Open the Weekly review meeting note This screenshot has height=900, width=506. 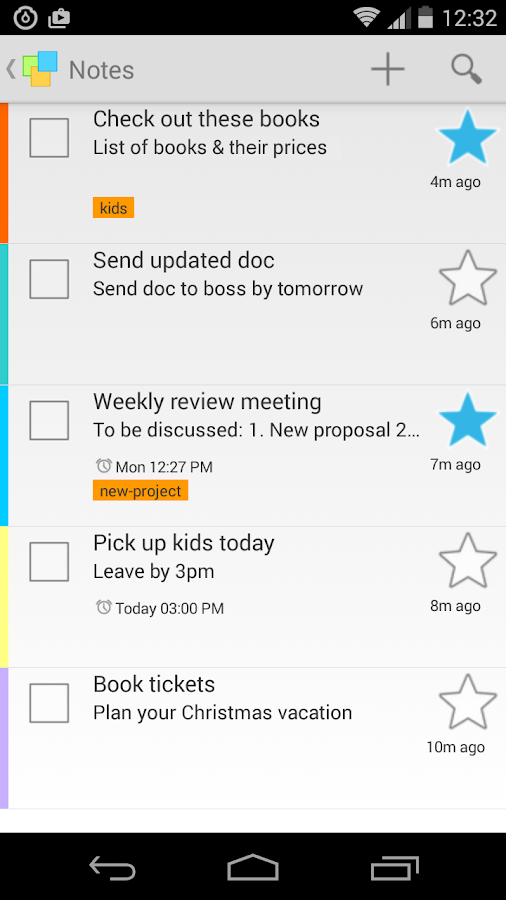click(x=253, y=455)
